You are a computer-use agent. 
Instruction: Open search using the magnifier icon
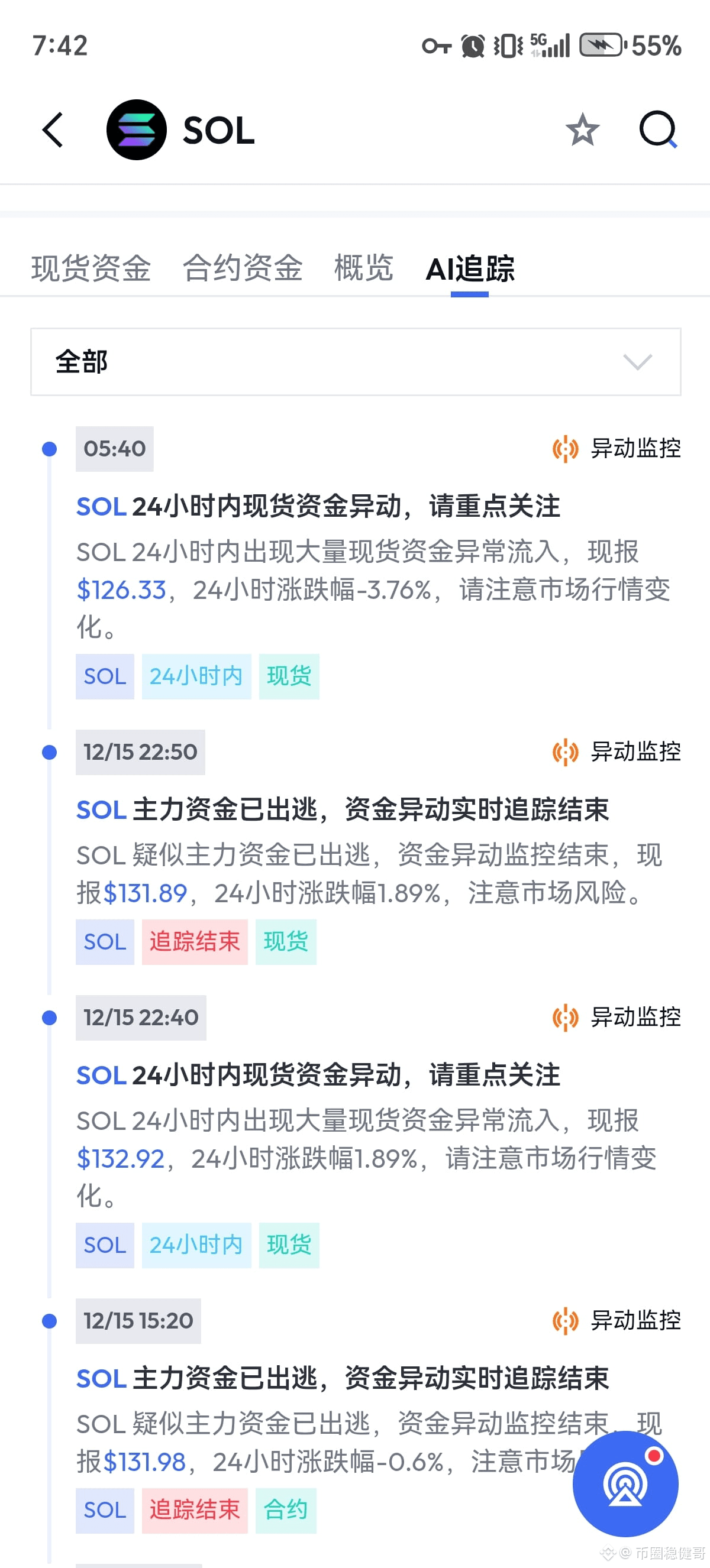659,129
